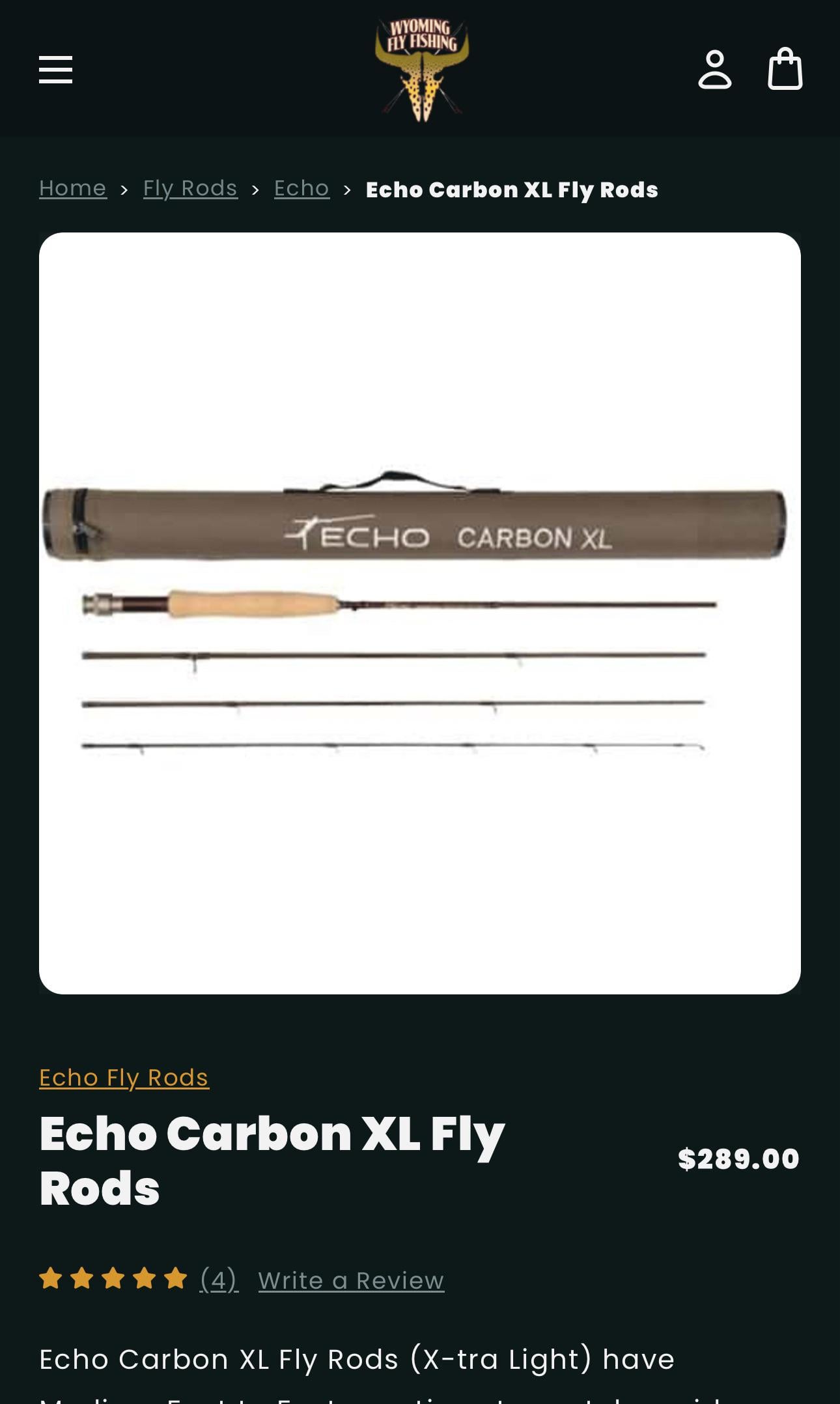
Task: Open the shopping bag
Action: (785, 69)
